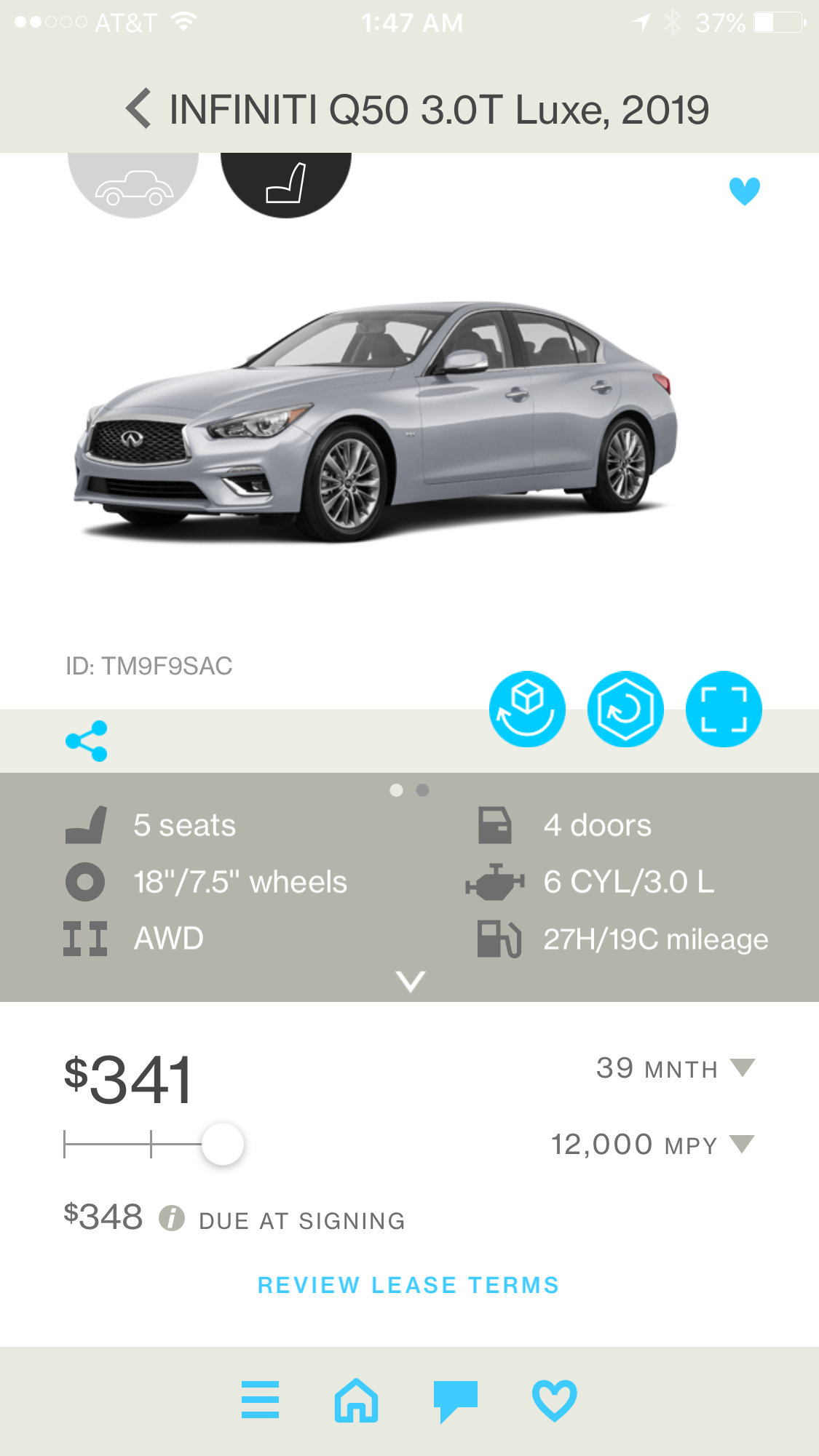Open the chat messages tab
The height and width of the screenshot is (1456, 819).
coord(455,1399)
